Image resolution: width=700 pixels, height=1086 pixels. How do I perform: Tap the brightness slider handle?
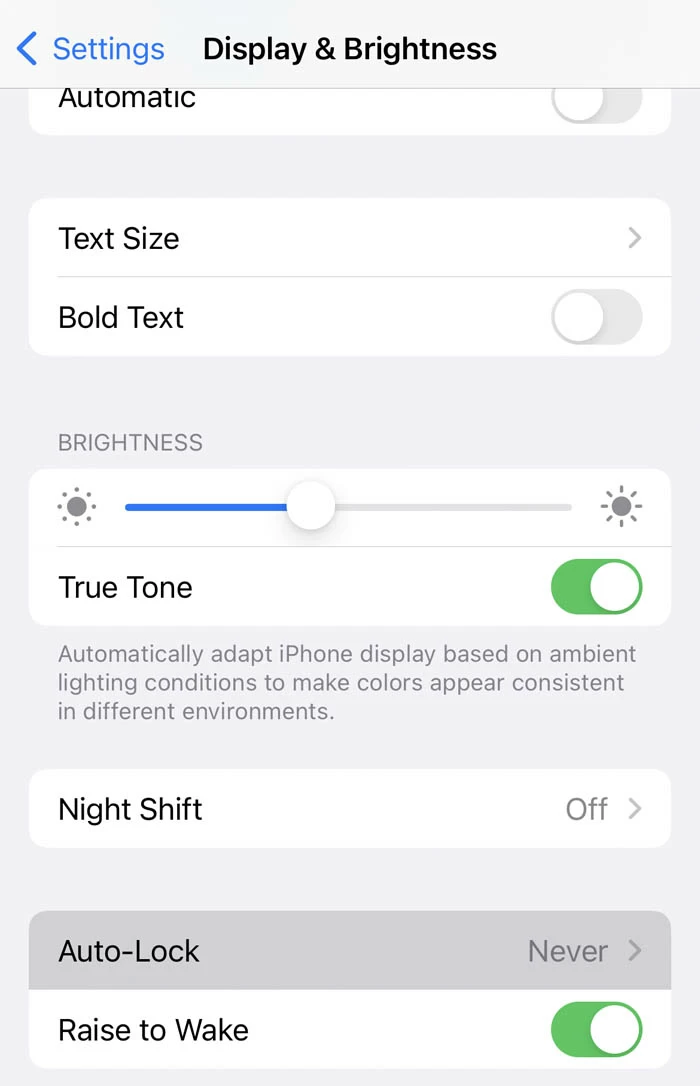[x=311, y=507]
